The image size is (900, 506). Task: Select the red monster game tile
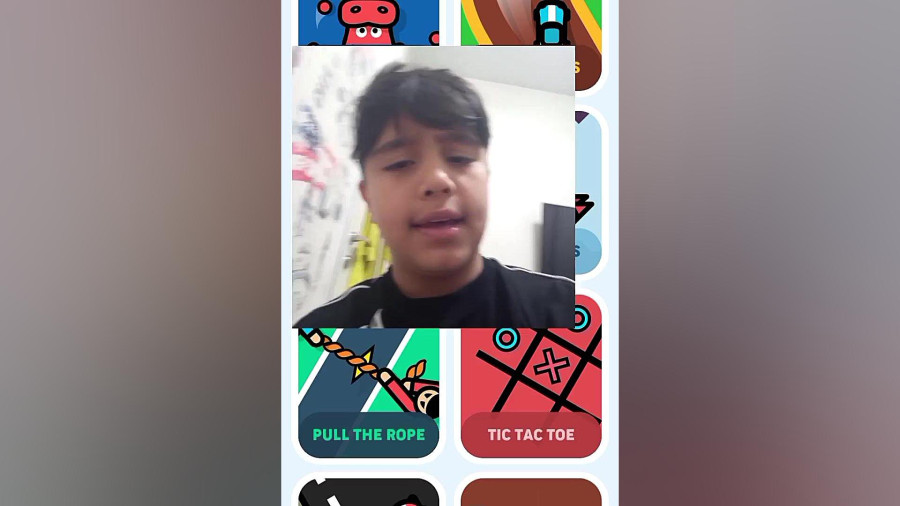coord(368,22)
